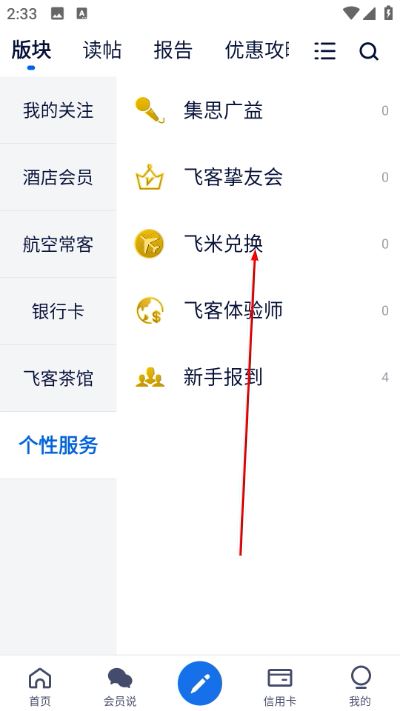
Task: Select 银行卡 category
Action: pyautogui.click(x=58, y=312)
